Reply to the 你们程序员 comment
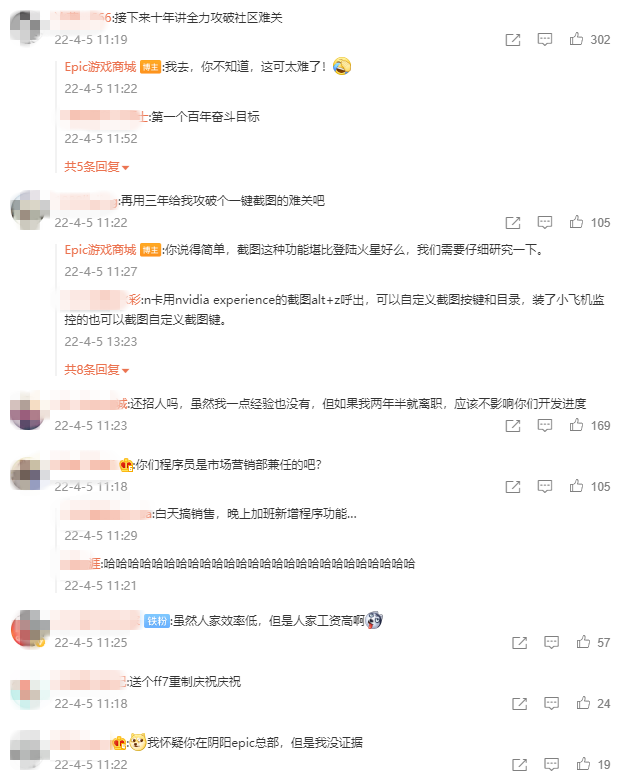Image resolution: width=627 pixels, height=781 pixels. pyautogui.click(x=545, y=487)
